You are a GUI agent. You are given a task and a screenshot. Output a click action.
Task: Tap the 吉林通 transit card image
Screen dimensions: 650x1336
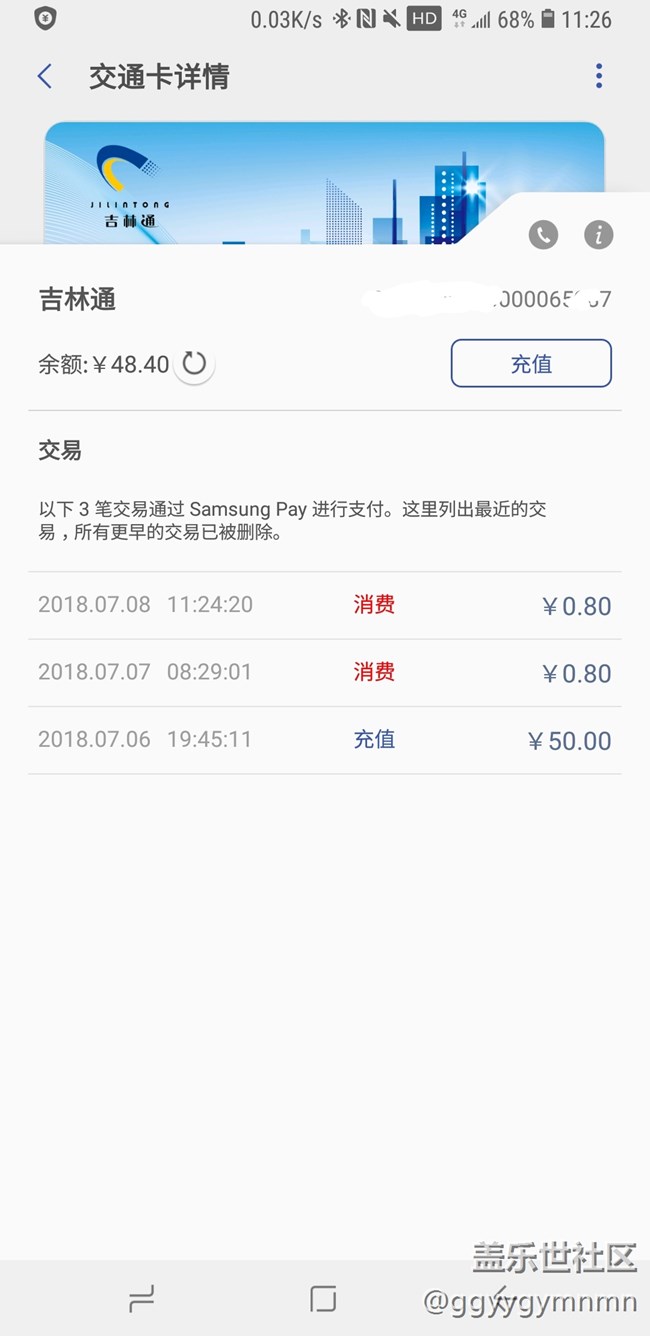pos(280,184)
